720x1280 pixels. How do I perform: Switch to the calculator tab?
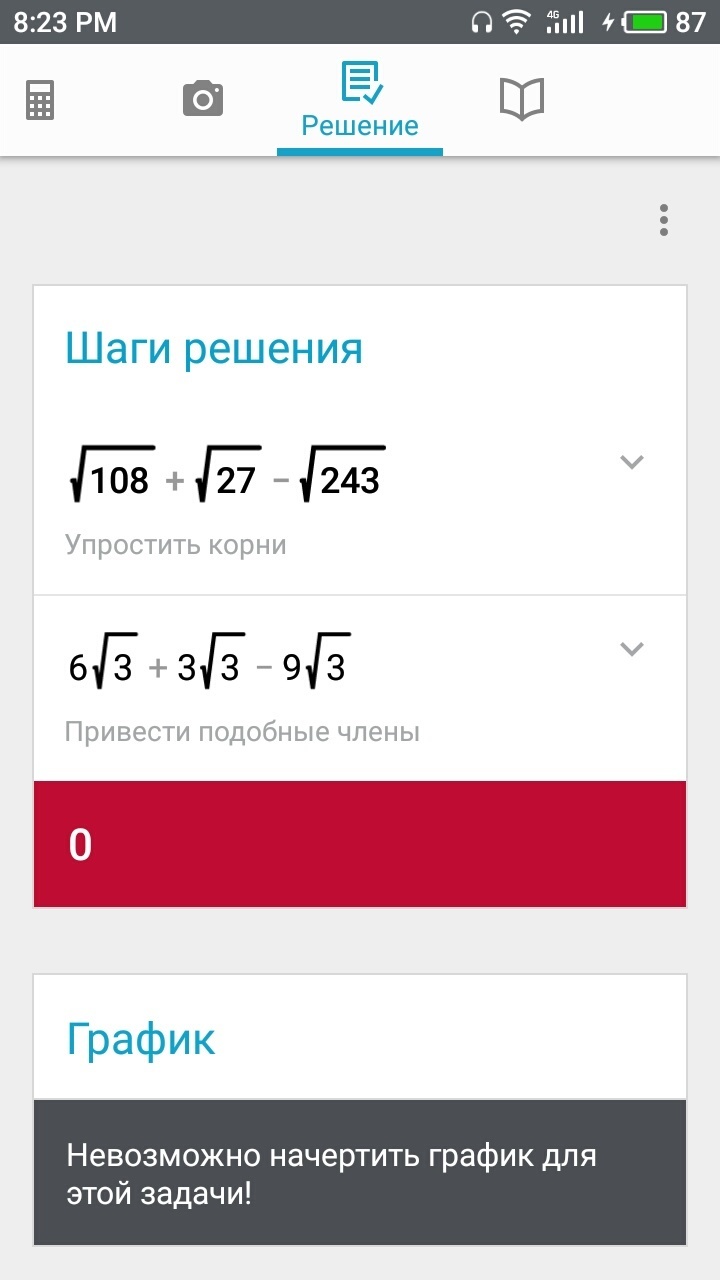click(40, 100)
